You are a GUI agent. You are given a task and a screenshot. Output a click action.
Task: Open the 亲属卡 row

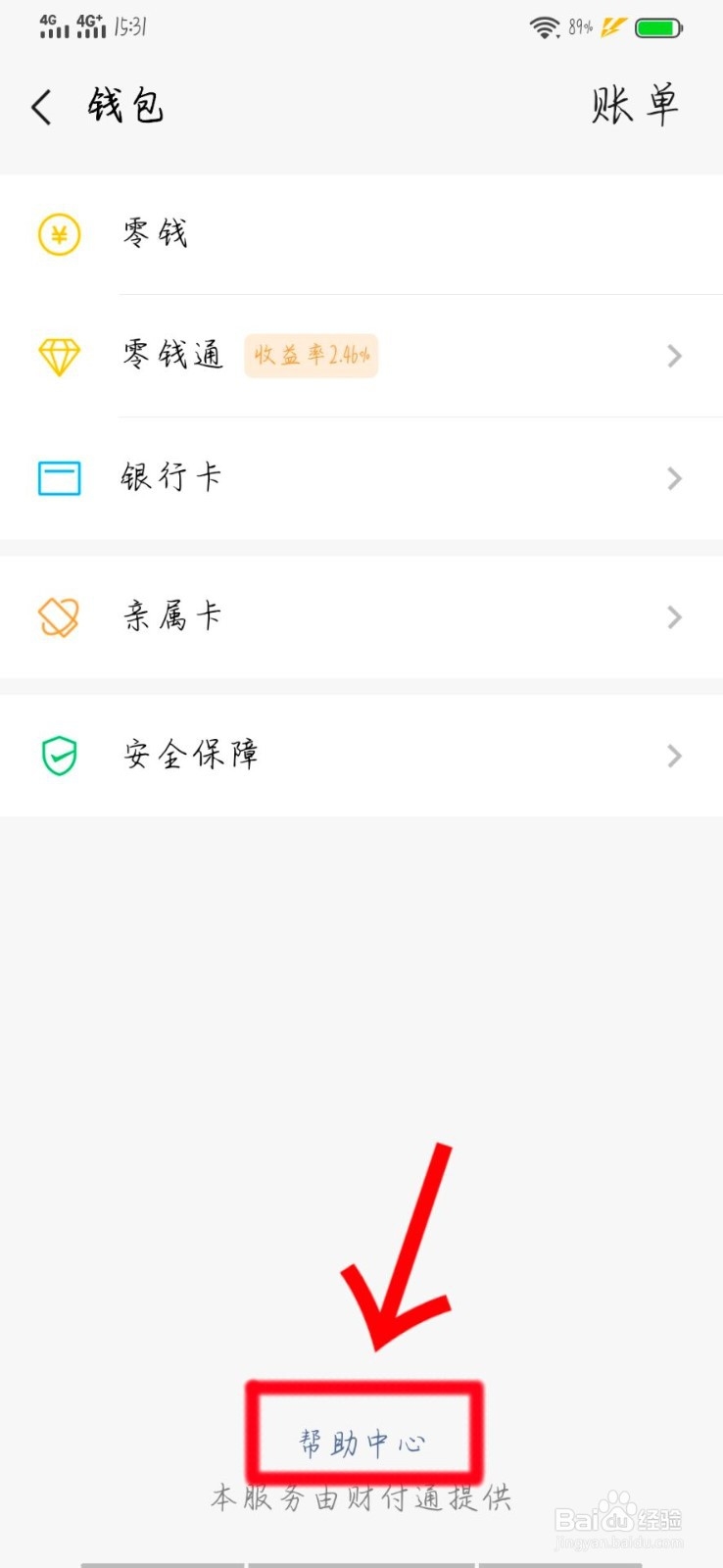pos(361,616)
